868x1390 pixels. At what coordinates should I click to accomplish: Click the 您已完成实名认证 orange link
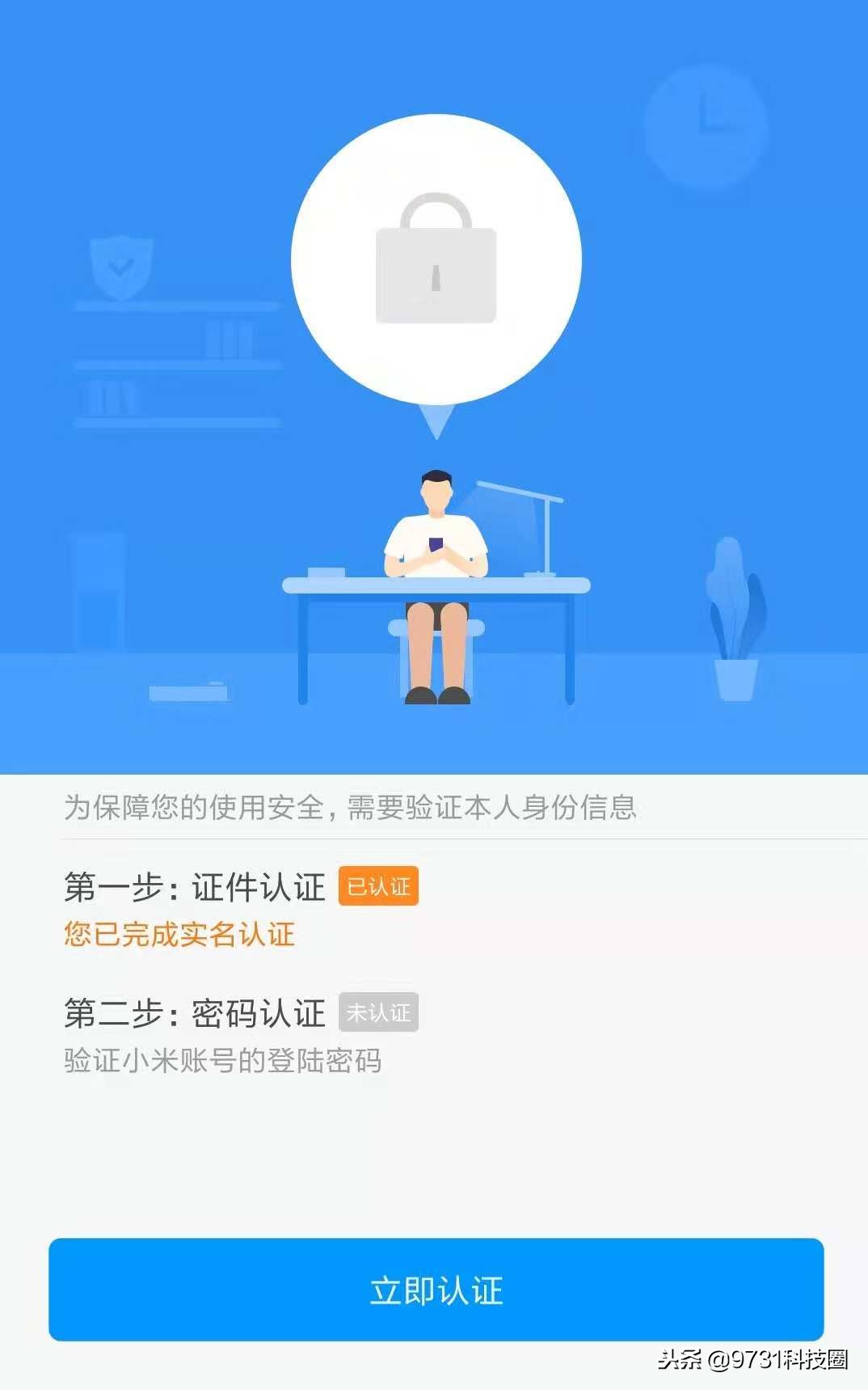(x=179, y=936)
